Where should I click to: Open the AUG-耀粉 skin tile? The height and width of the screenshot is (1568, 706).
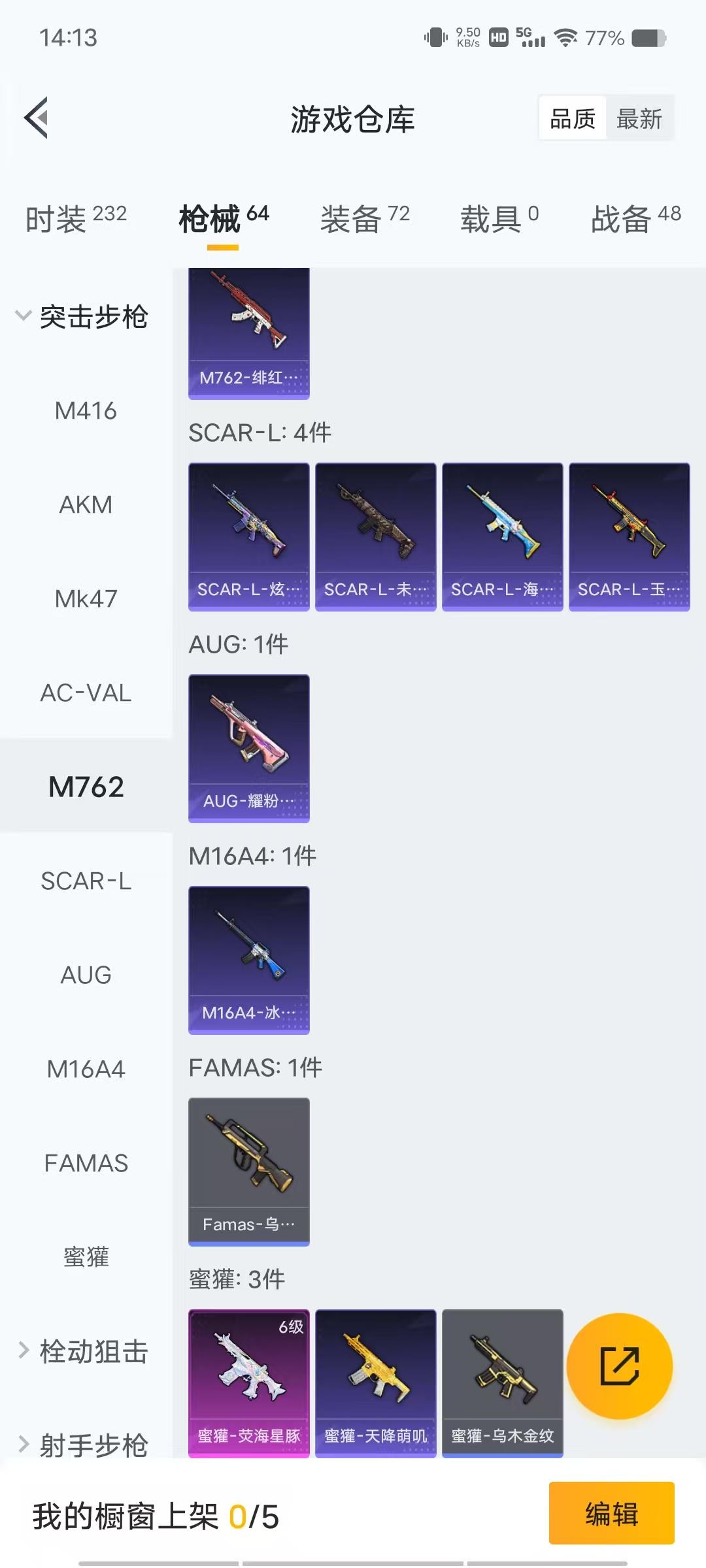tap(249, 748)
